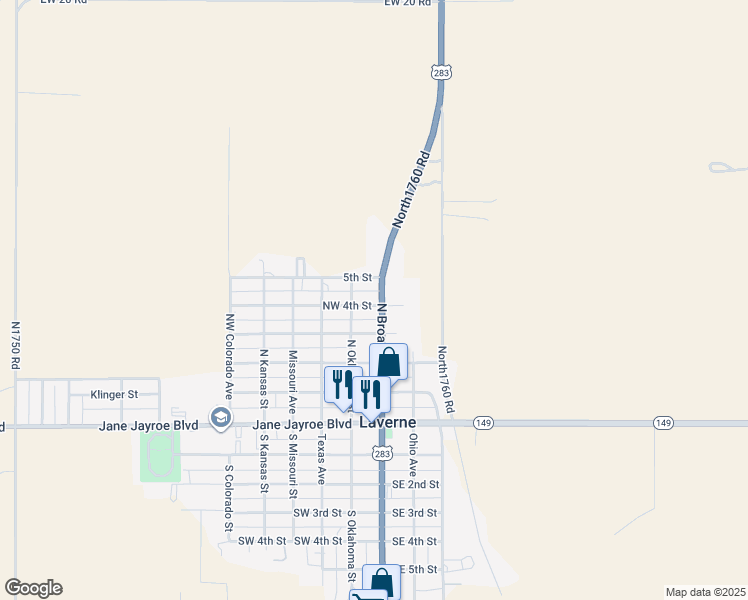Open the shopping bag marker near SE 5th St
Image resolution: width=748 pixels, height=600 pixels.
(x=381, y=581)
